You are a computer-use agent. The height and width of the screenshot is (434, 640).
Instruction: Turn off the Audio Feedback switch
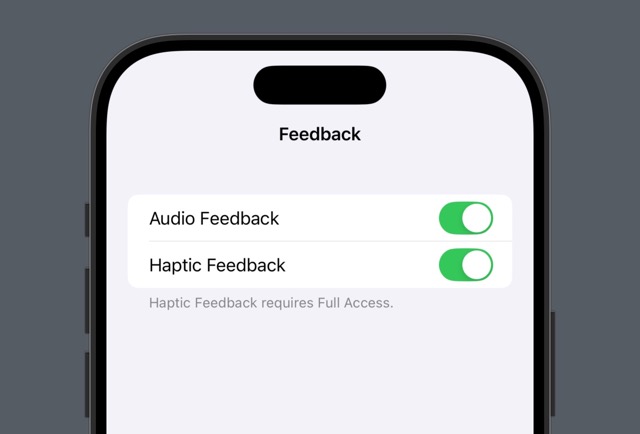point(465,218)
